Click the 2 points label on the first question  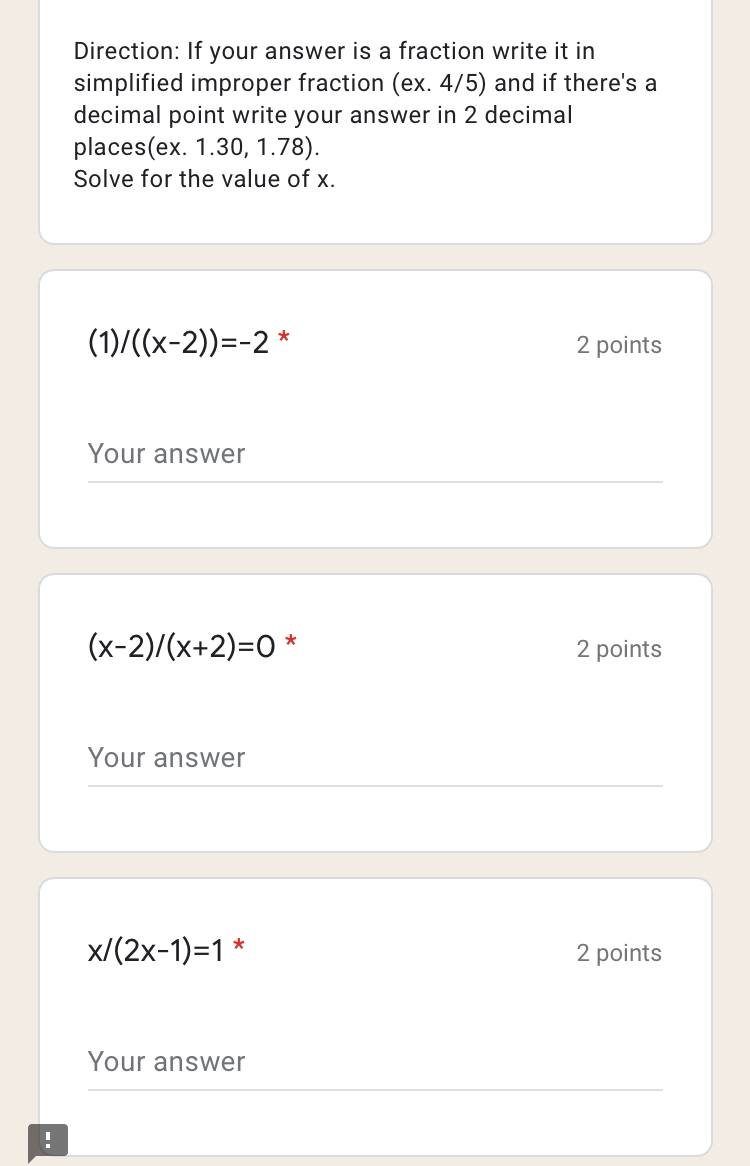tap(619, 345)
